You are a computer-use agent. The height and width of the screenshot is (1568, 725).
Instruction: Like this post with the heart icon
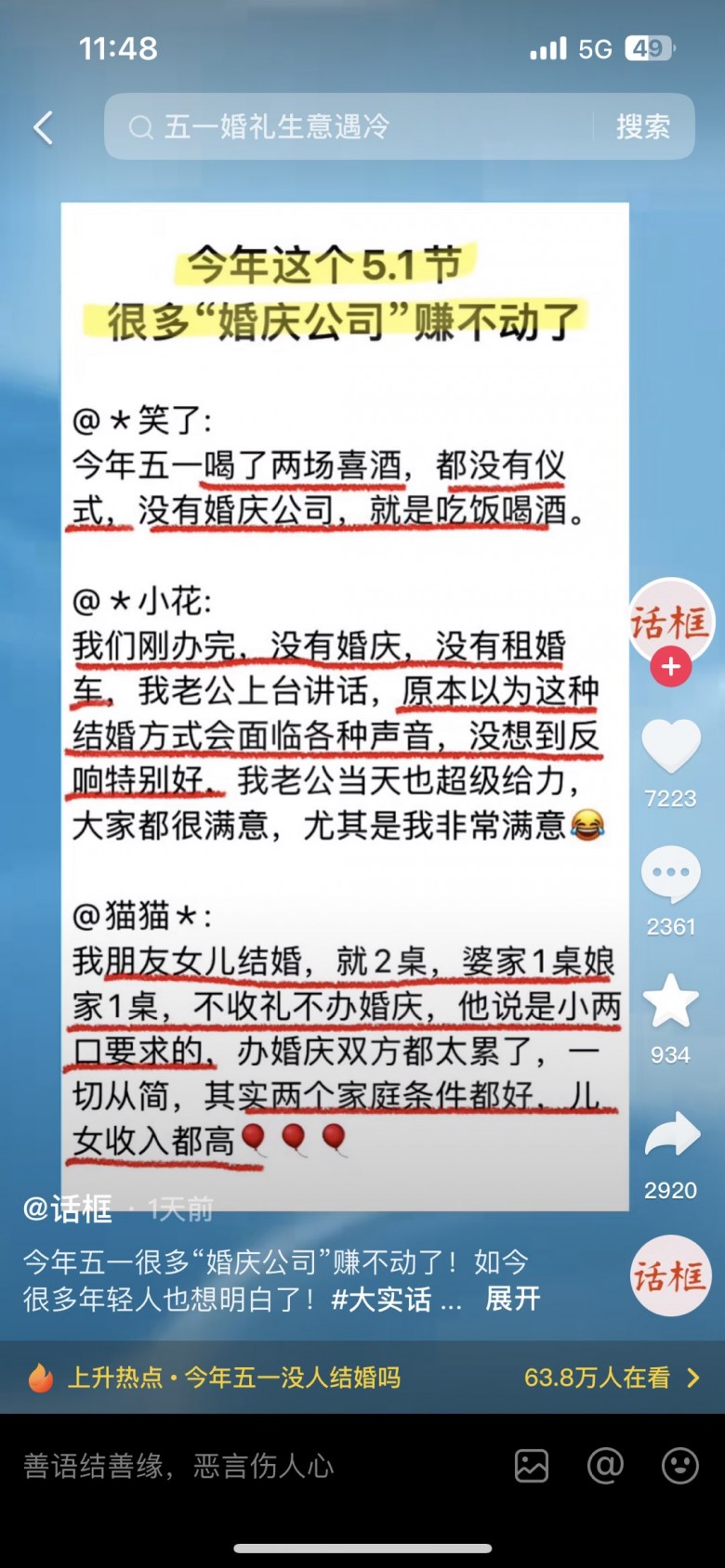tap(670, 746)
